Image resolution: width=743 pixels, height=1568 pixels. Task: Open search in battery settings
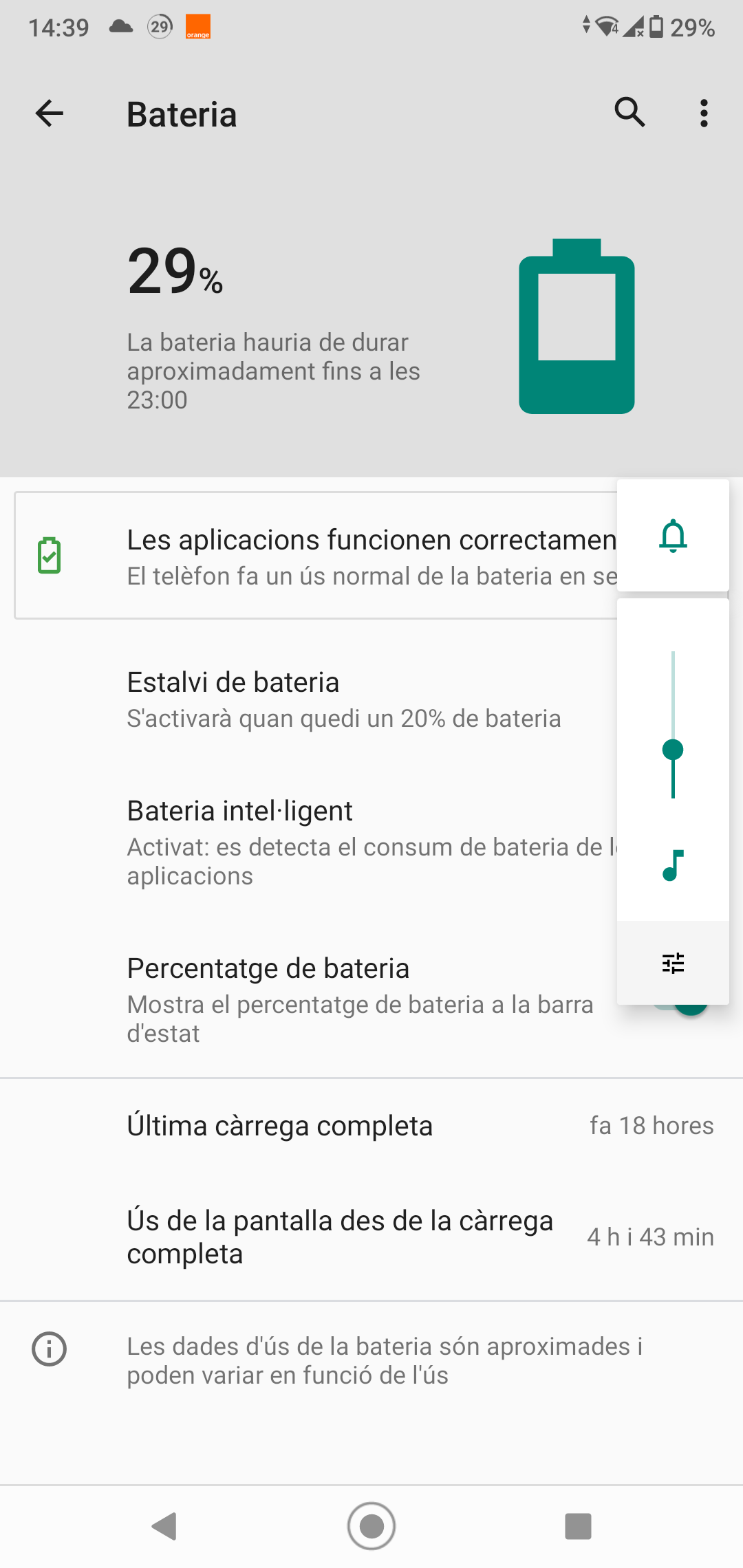[x=629, y=113]
